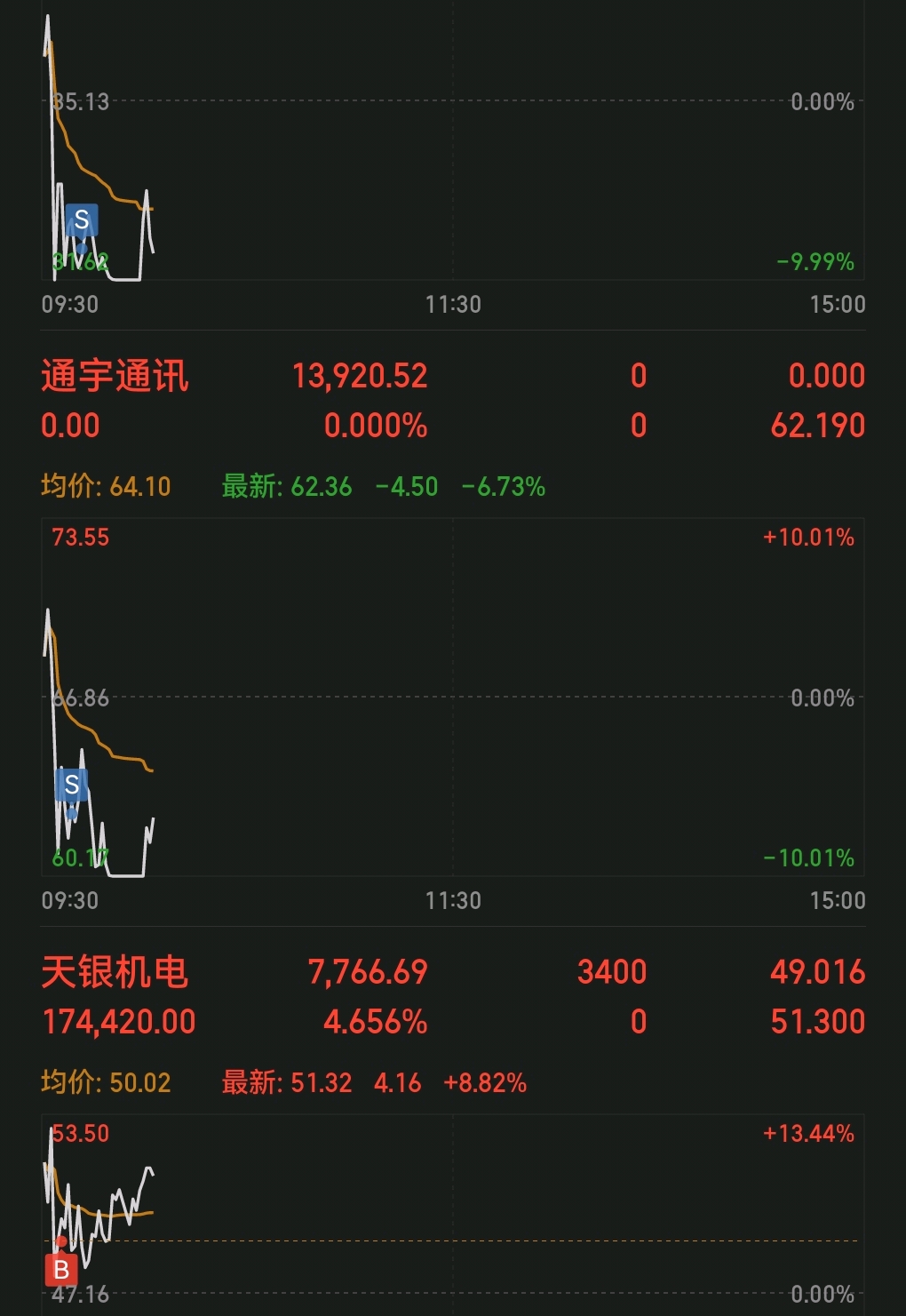This screenshot has width=906, height=1316.
Task: Open the 通宇通讯 stock row
Action: click(115, 377)
